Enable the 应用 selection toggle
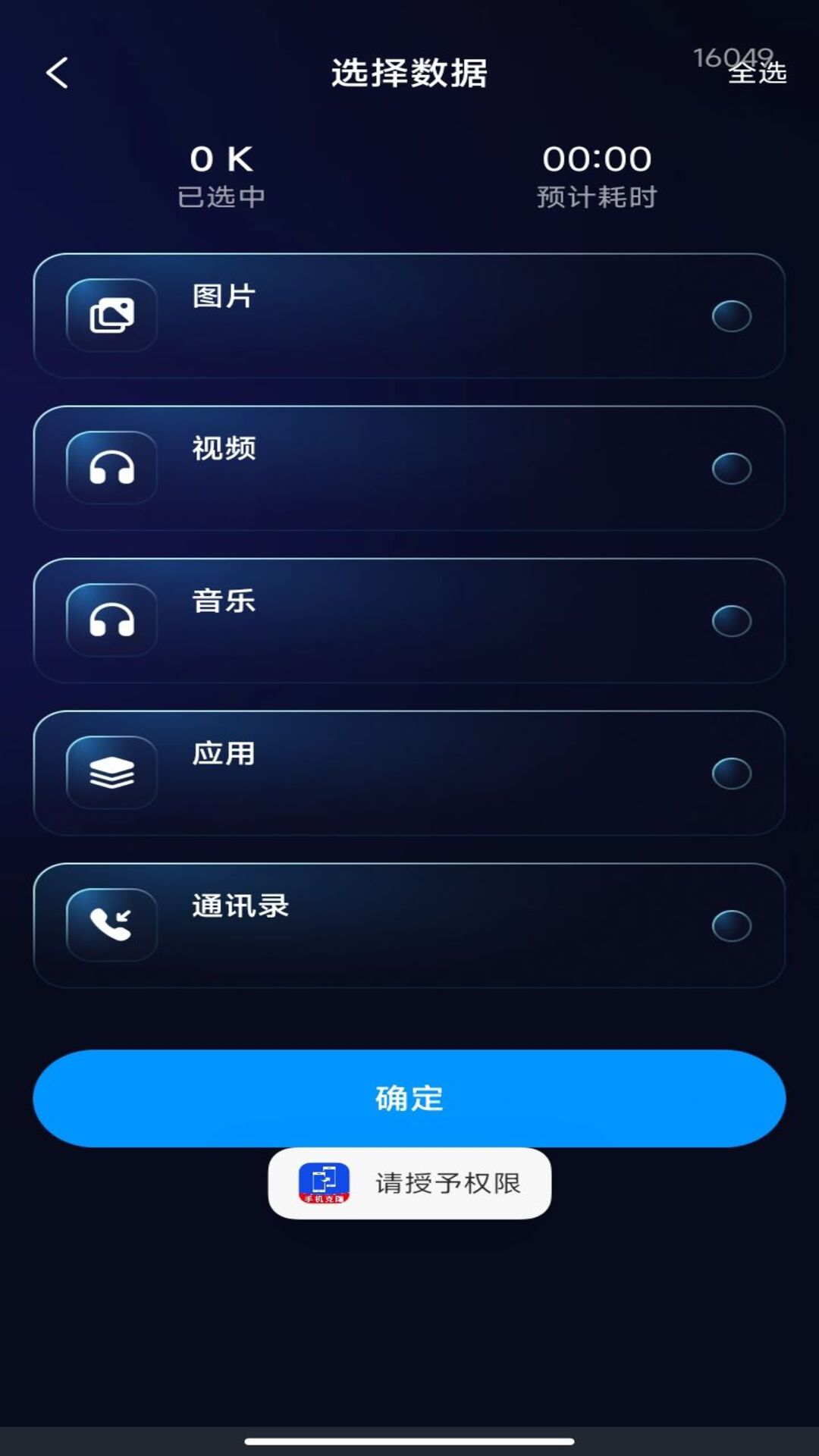Viewport: 819px width, 1456px height. [x=730, y=772]
